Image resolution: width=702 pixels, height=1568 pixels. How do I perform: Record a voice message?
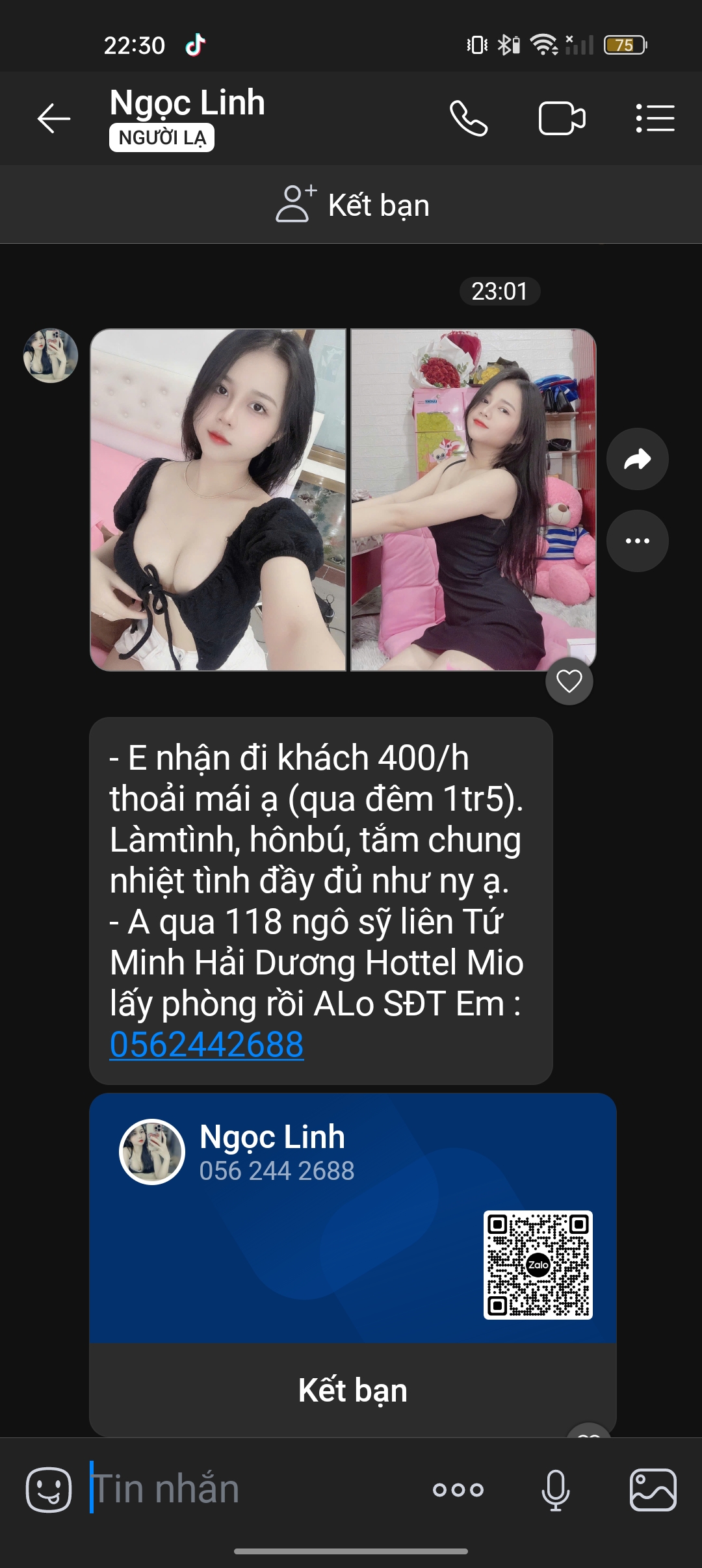coord(556,1489)
